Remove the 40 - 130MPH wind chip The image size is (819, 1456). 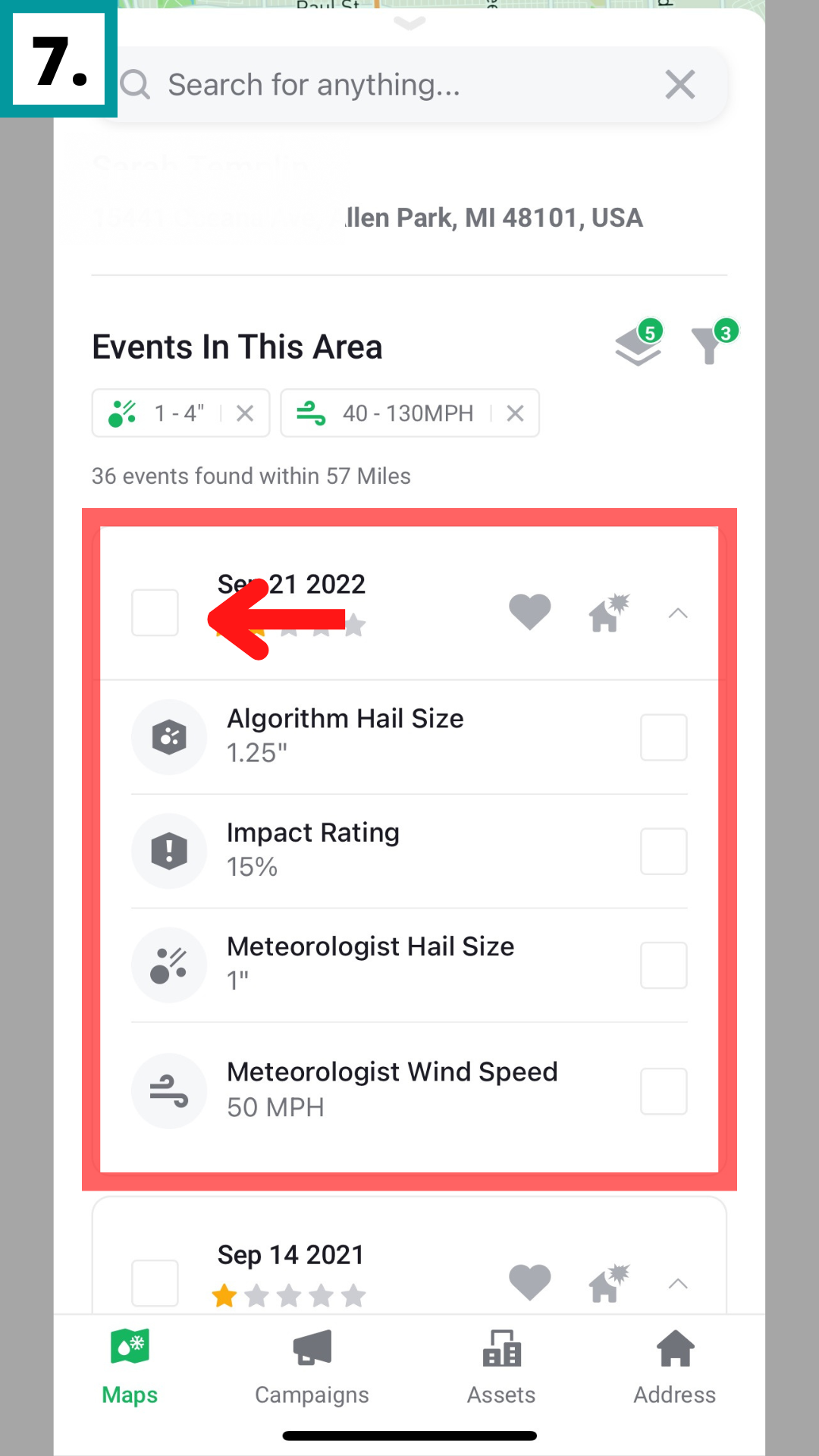pyautogui.click(x=515, y=413)
